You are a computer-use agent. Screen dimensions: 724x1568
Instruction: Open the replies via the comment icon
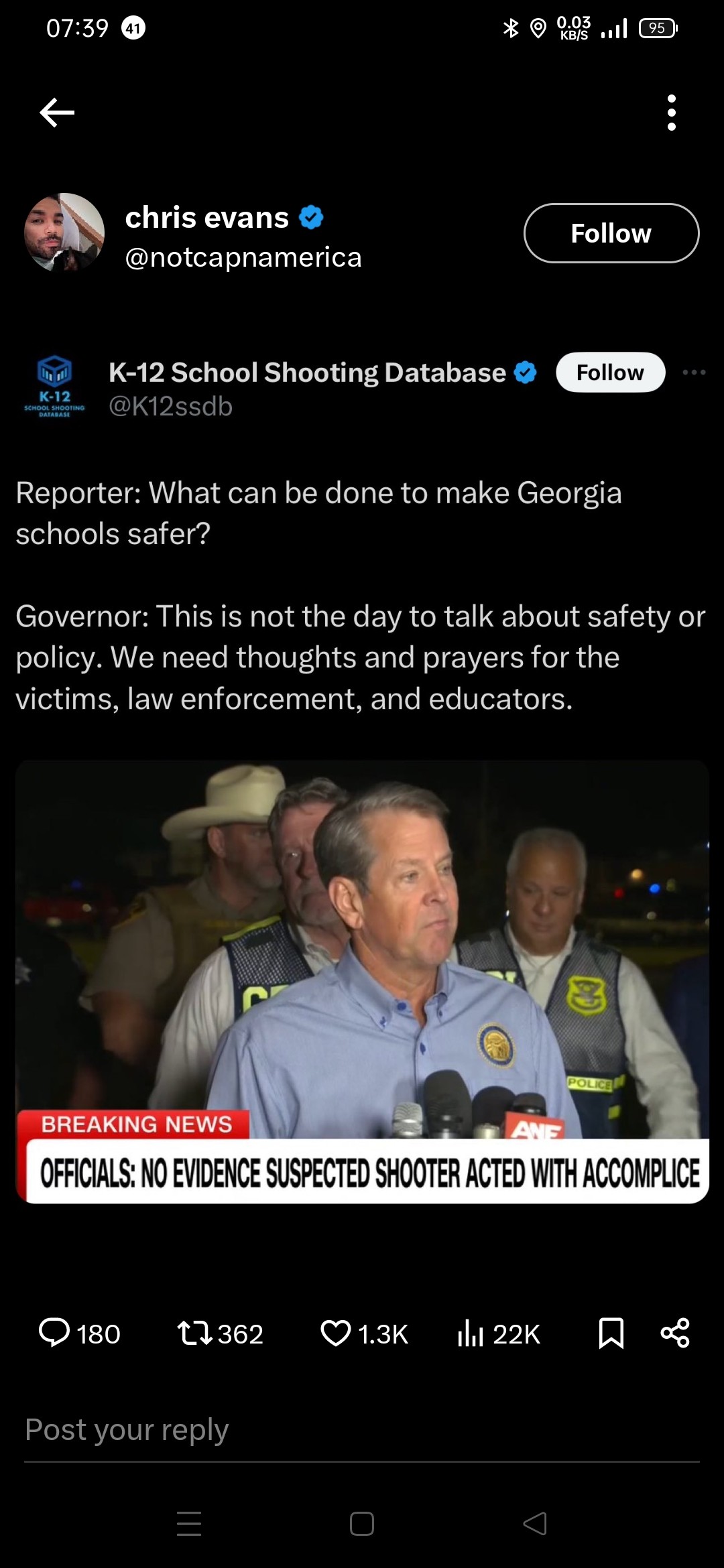(x=54, y=1333)
